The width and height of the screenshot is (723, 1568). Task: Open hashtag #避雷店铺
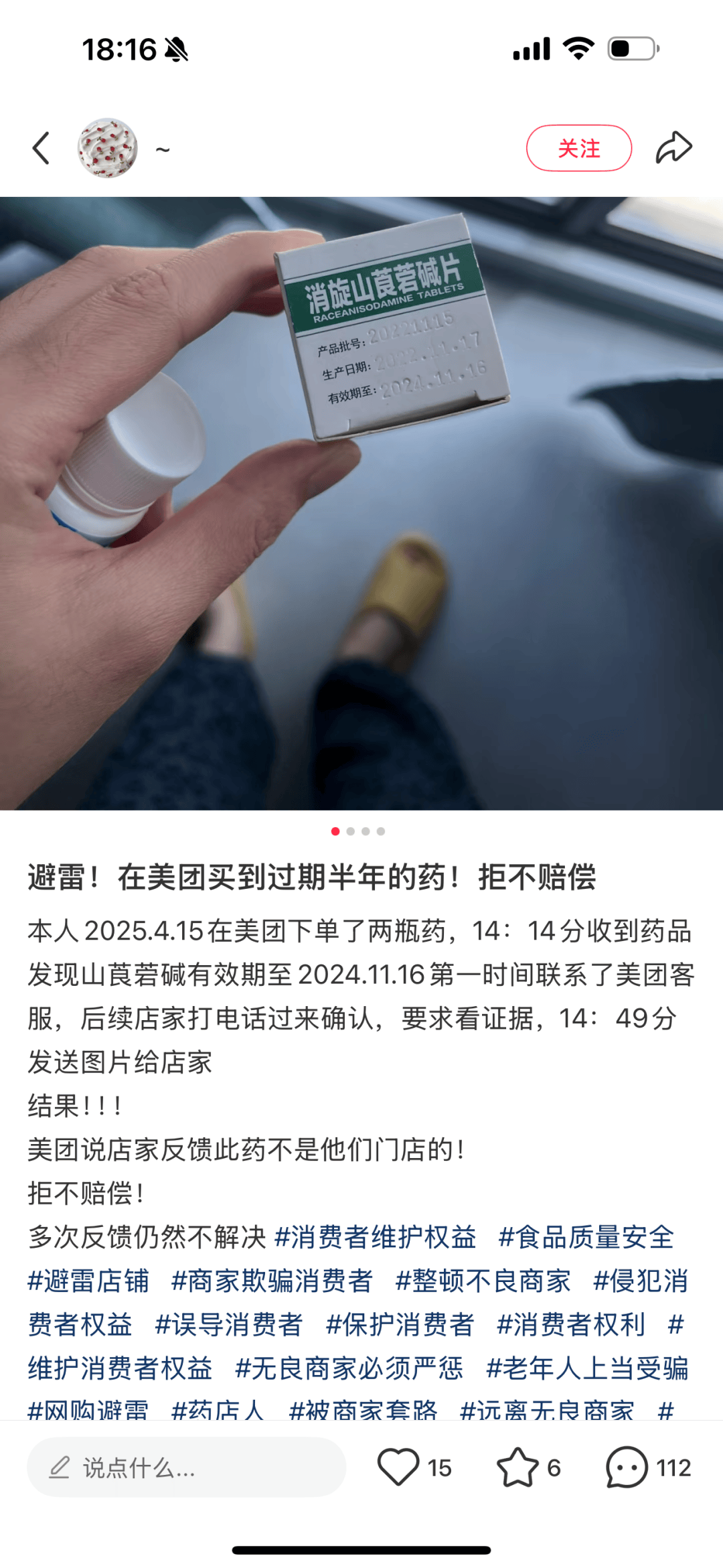(x=88, y=1281)
